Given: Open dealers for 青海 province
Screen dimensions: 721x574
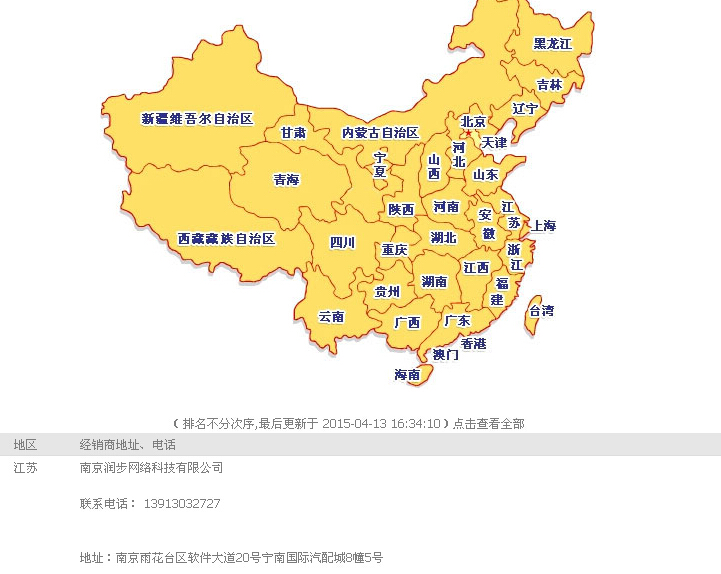Looking at the screenshot, I should [286, 180].
